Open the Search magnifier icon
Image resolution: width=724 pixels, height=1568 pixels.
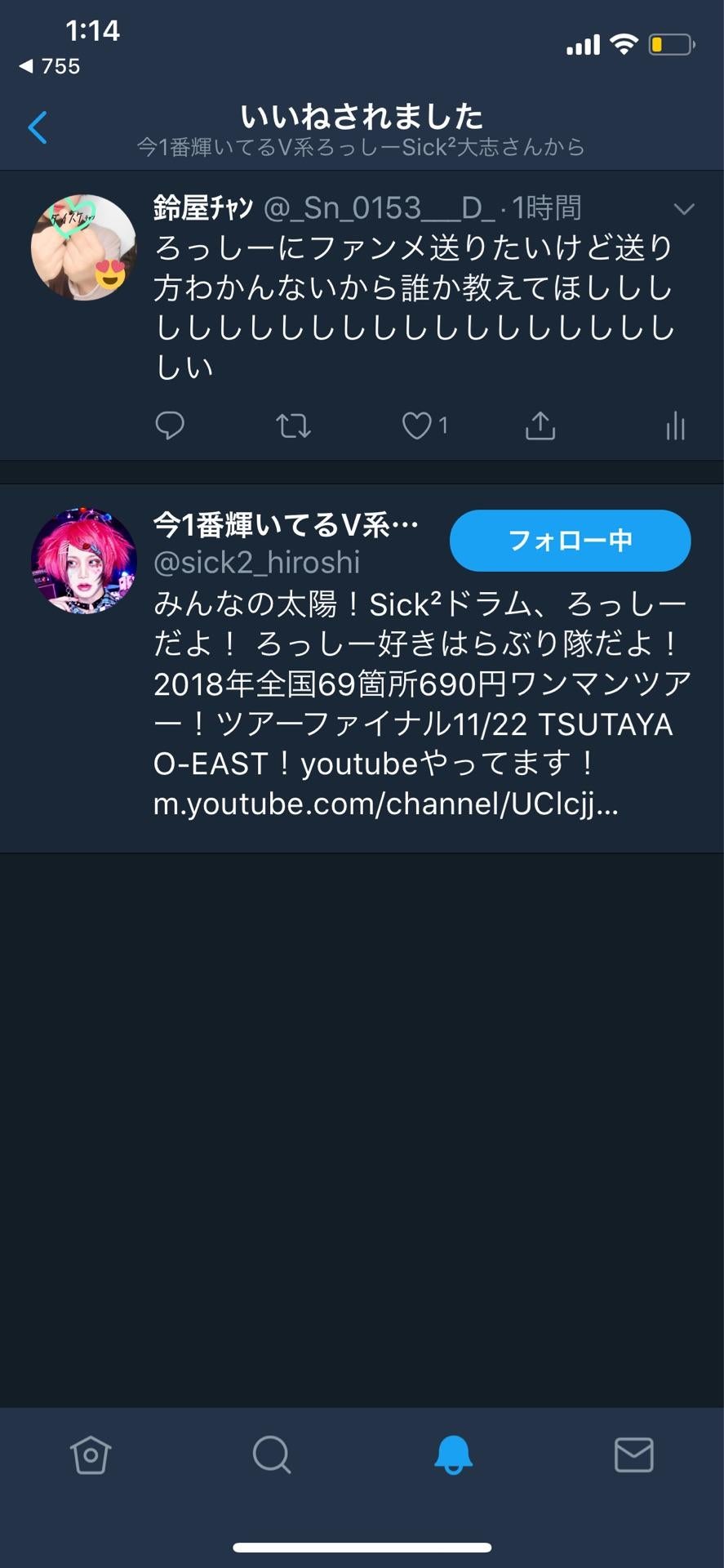[x=271, y=1454]
